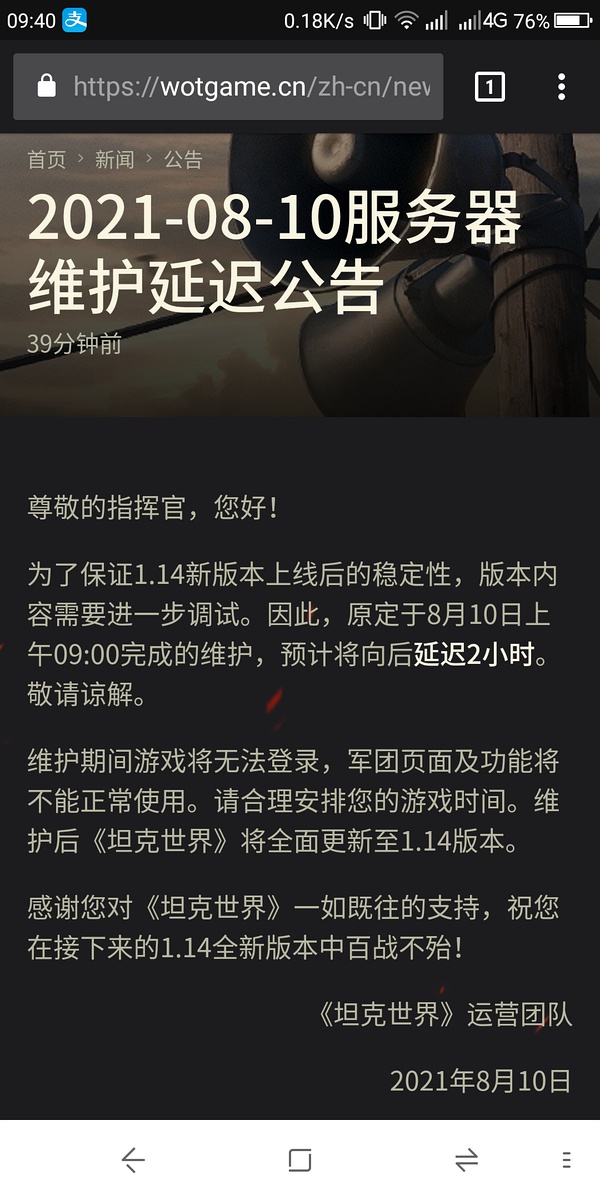The height and width of the screenshot is (1200, 600).
Task: Go to 首页 breadcrumb link
Action: (x=46, y=159)
